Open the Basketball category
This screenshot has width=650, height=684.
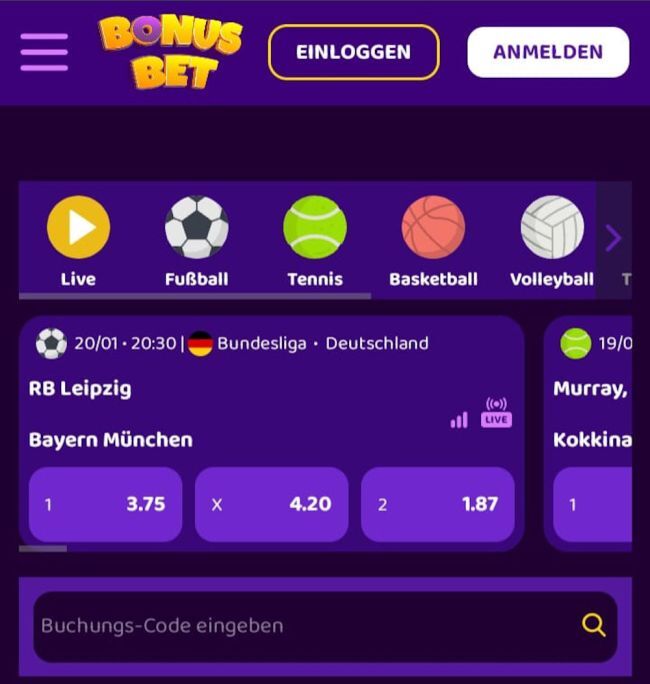pyautogui.click(x=433, y=241)
